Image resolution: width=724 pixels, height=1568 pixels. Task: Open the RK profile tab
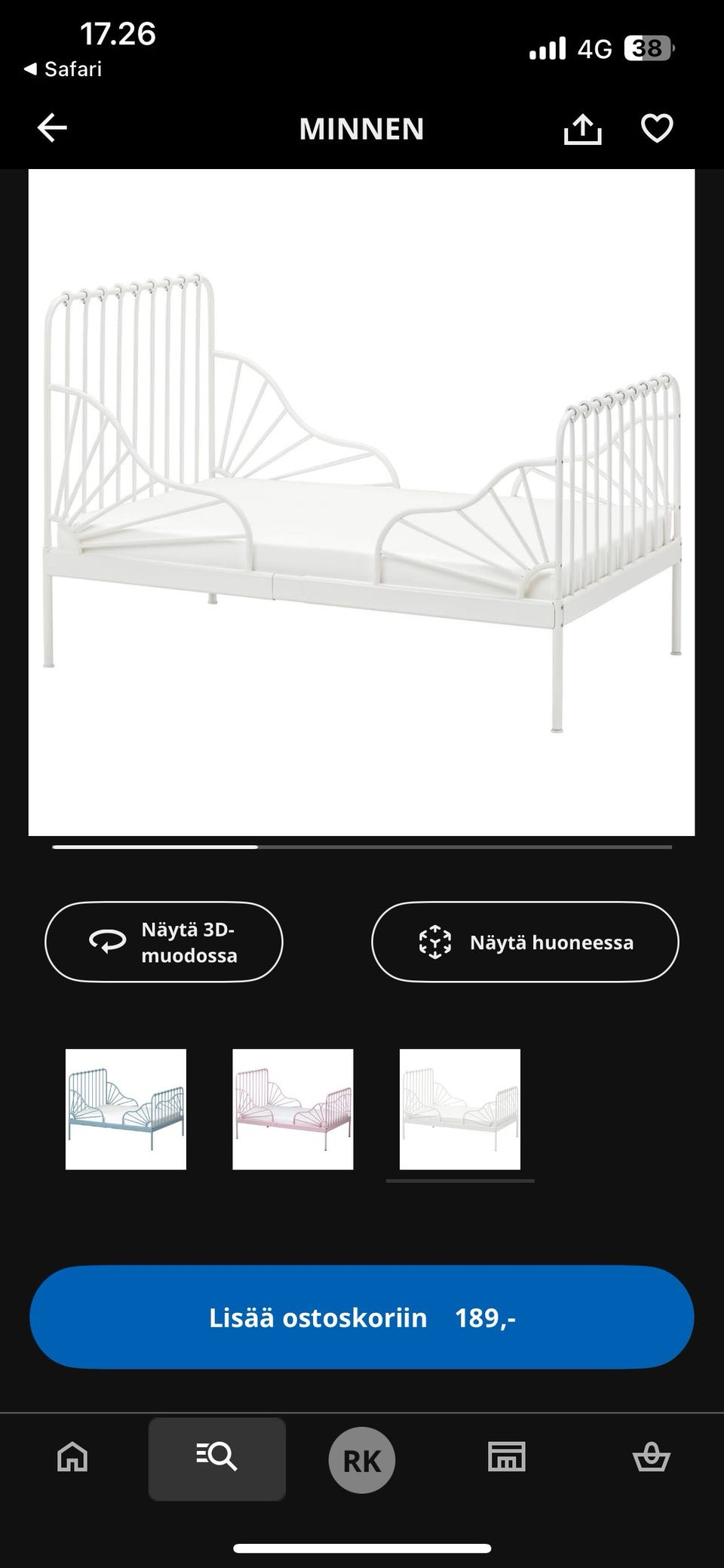[362, 1460]
